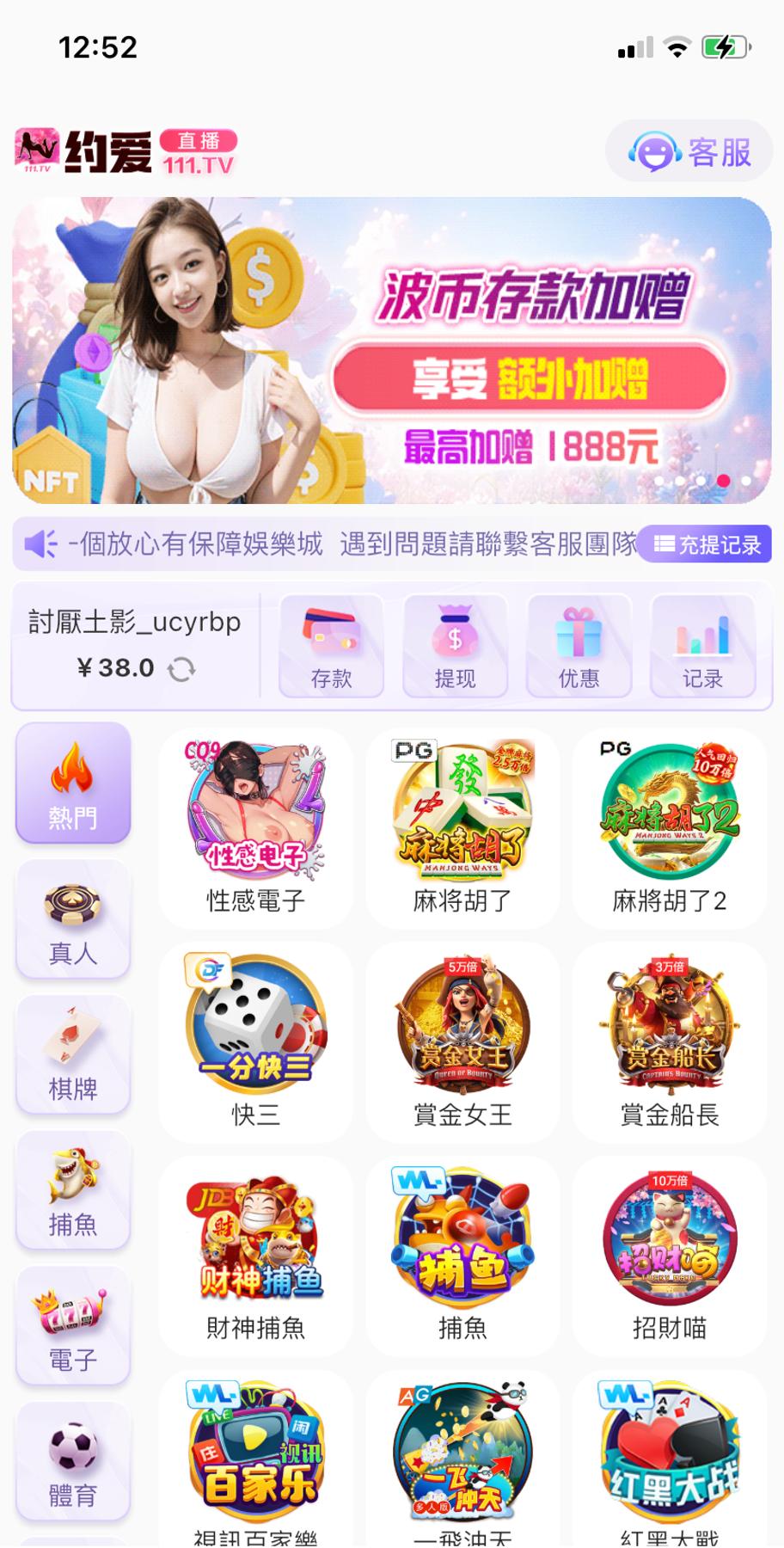Open 提现 withdrawal
This screenshot has height=1548, width=784.
tap(455, 646)
